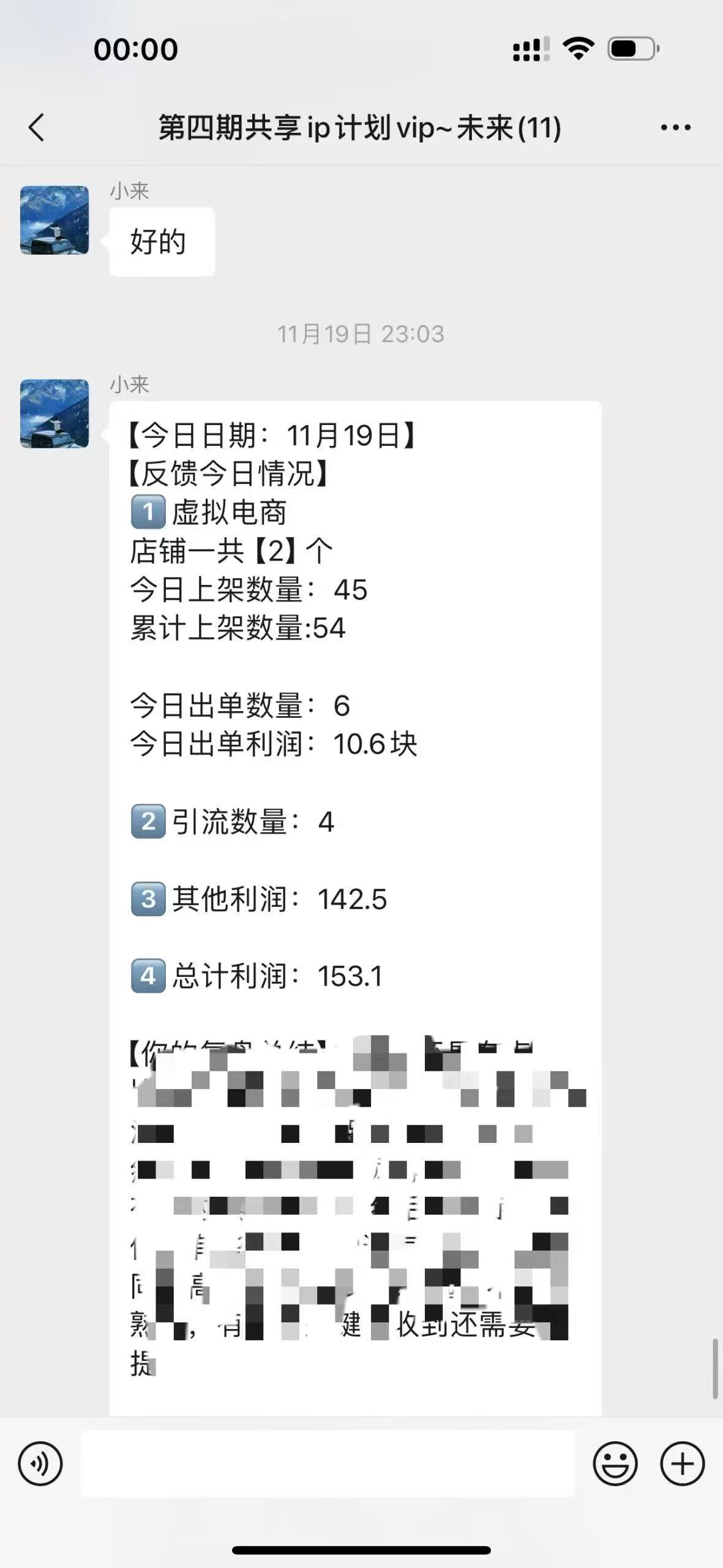
Task: Tap the chat title showing member count (11)
Action: [x=539, y=128]
